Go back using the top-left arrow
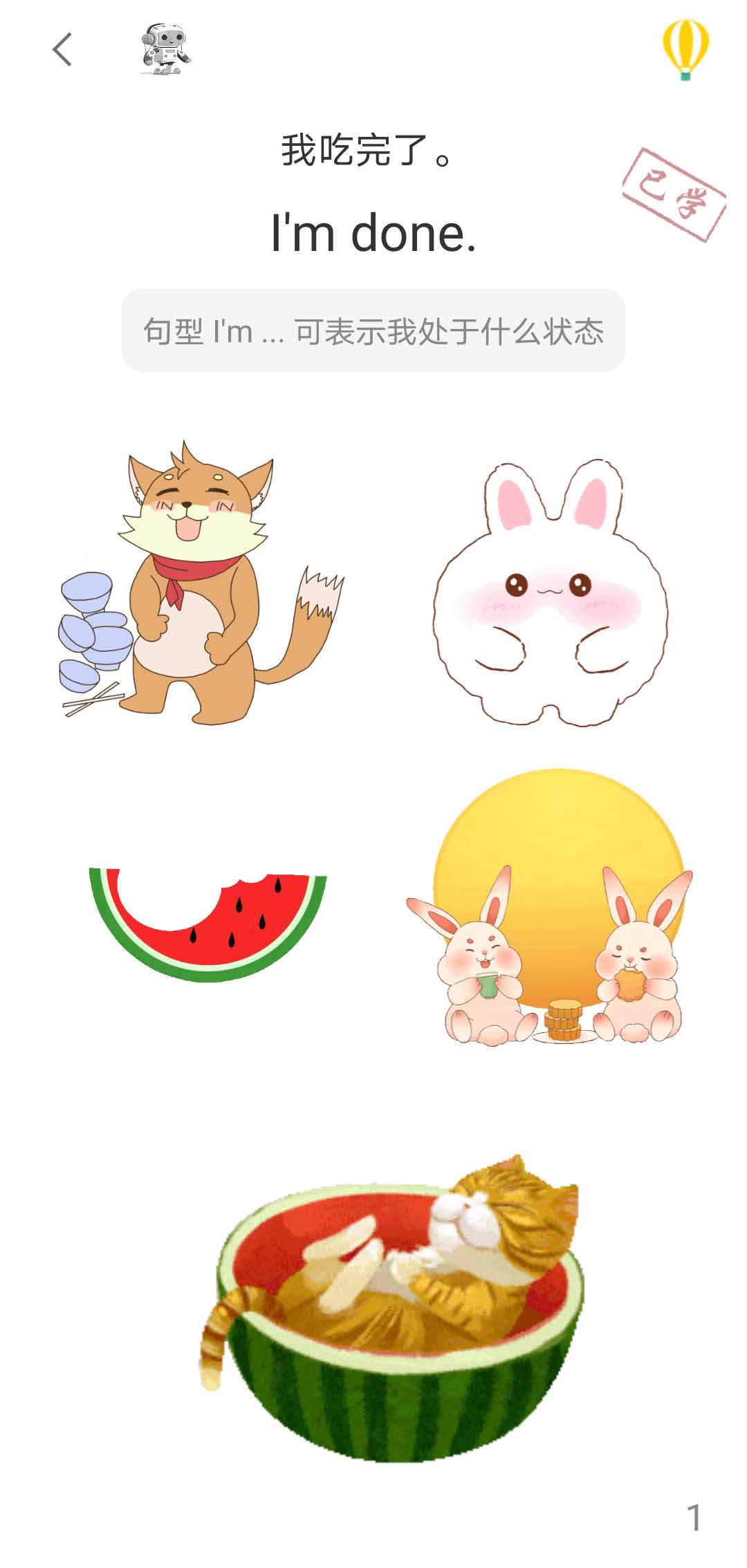747x1568 pixels. pos(62,50)
